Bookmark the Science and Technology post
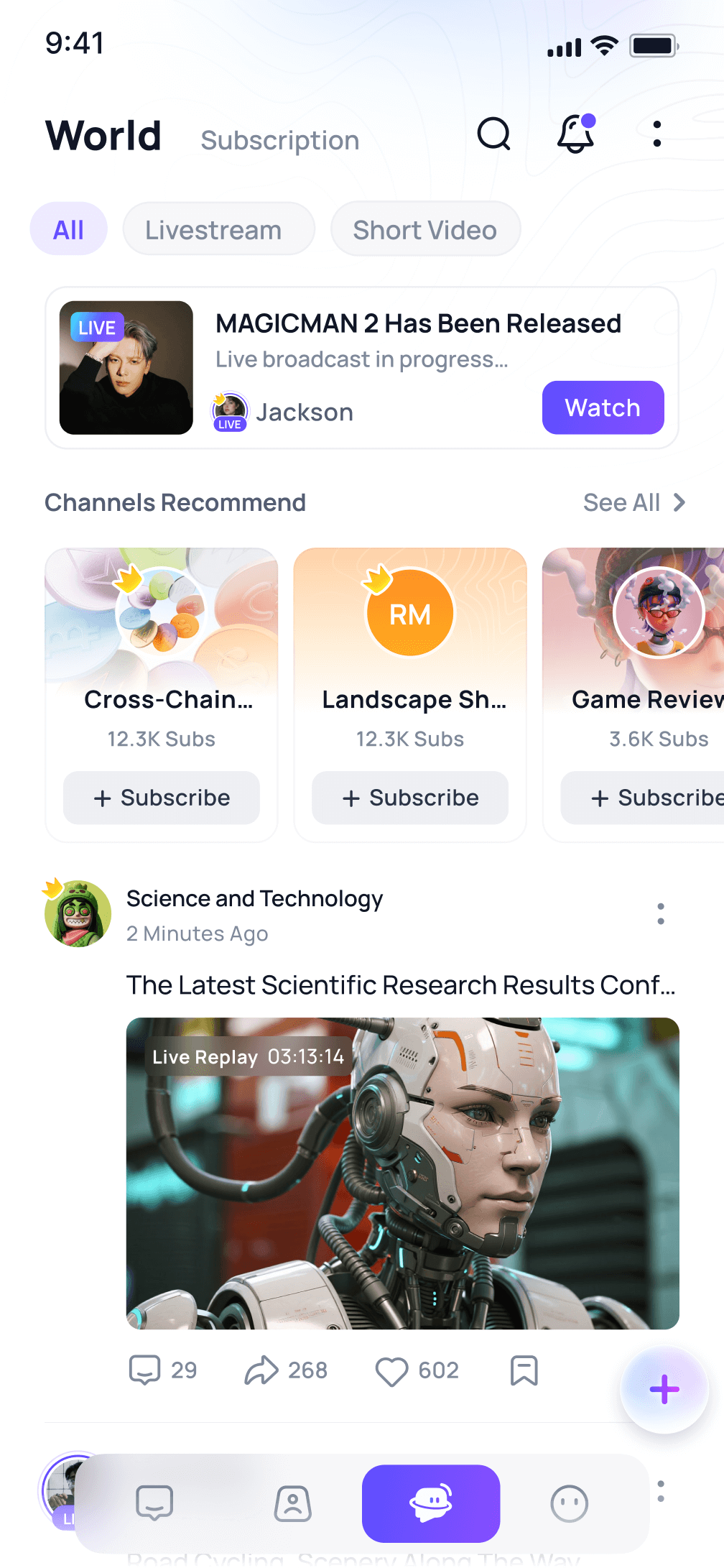724x1568 pixels. pyautogui.click(x=524, y=1370)
